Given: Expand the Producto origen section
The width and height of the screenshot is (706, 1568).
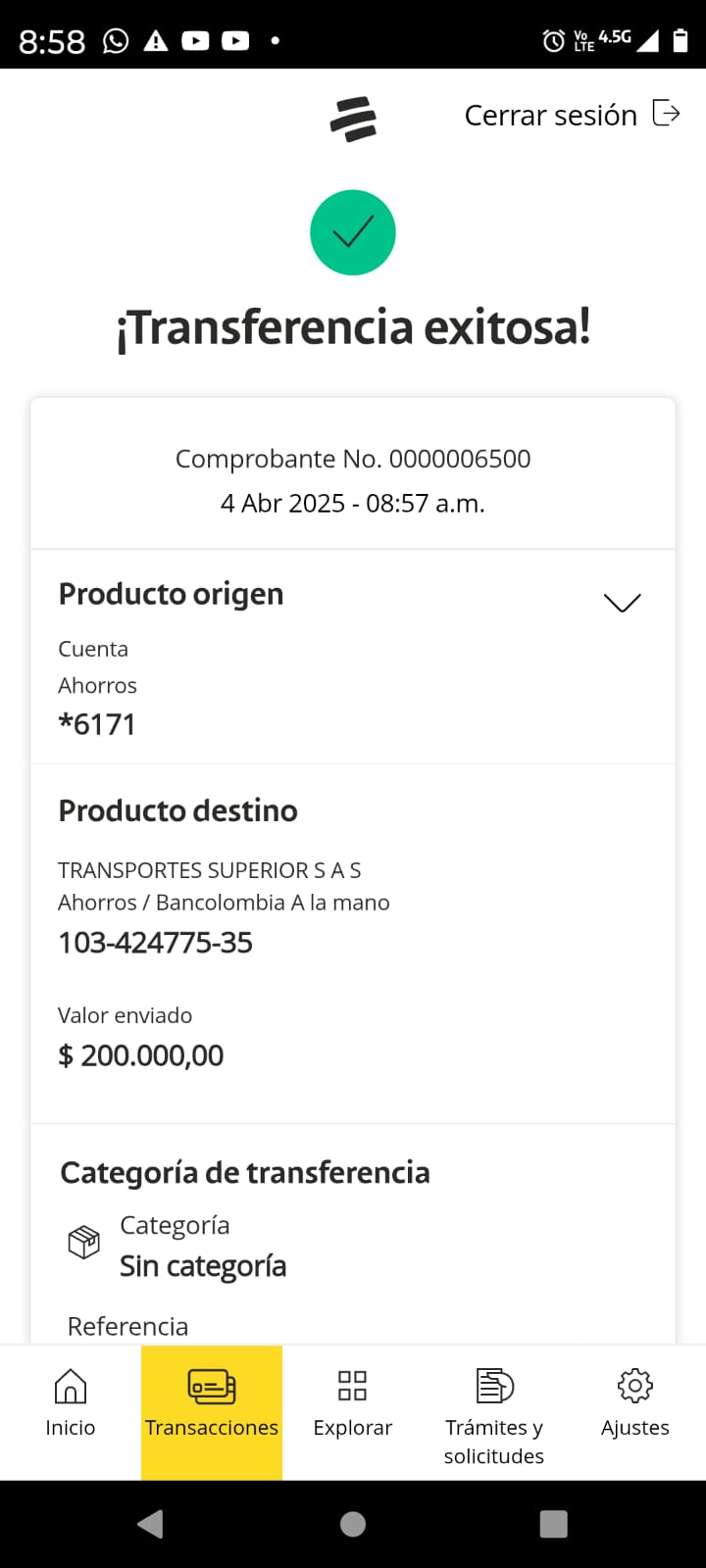Looking at the screenshot, I should click(622, 602).
